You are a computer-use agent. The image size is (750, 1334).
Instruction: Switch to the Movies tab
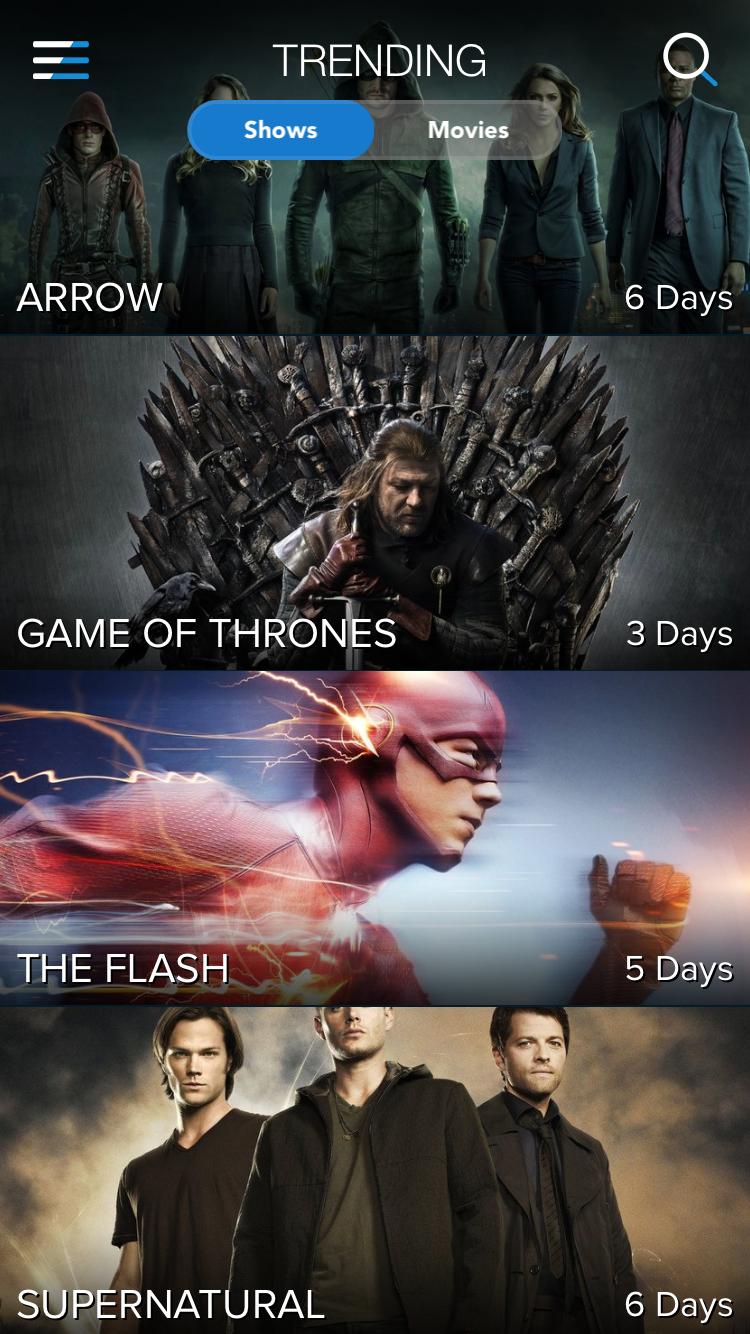pyautogui.click(x=468, y=130)
